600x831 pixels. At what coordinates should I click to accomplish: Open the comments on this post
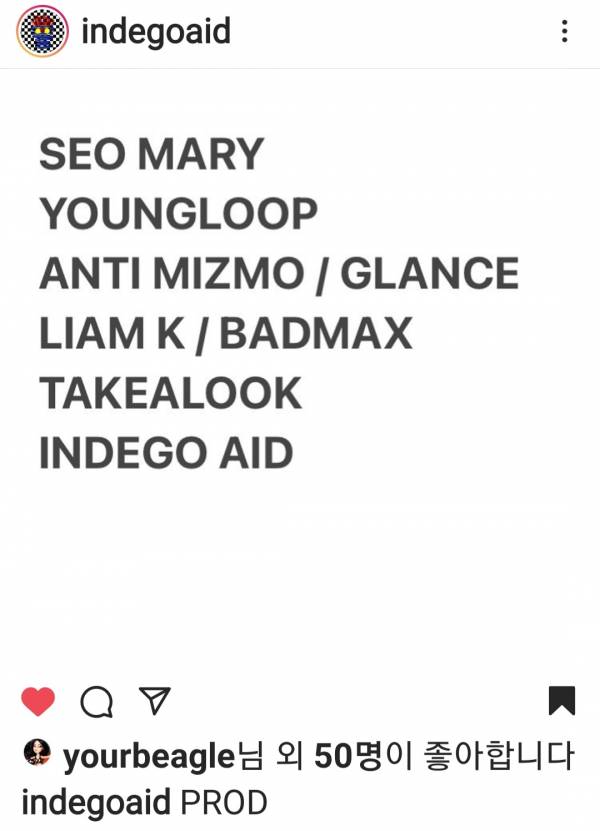pyautogui.click(x=96, y=702)
